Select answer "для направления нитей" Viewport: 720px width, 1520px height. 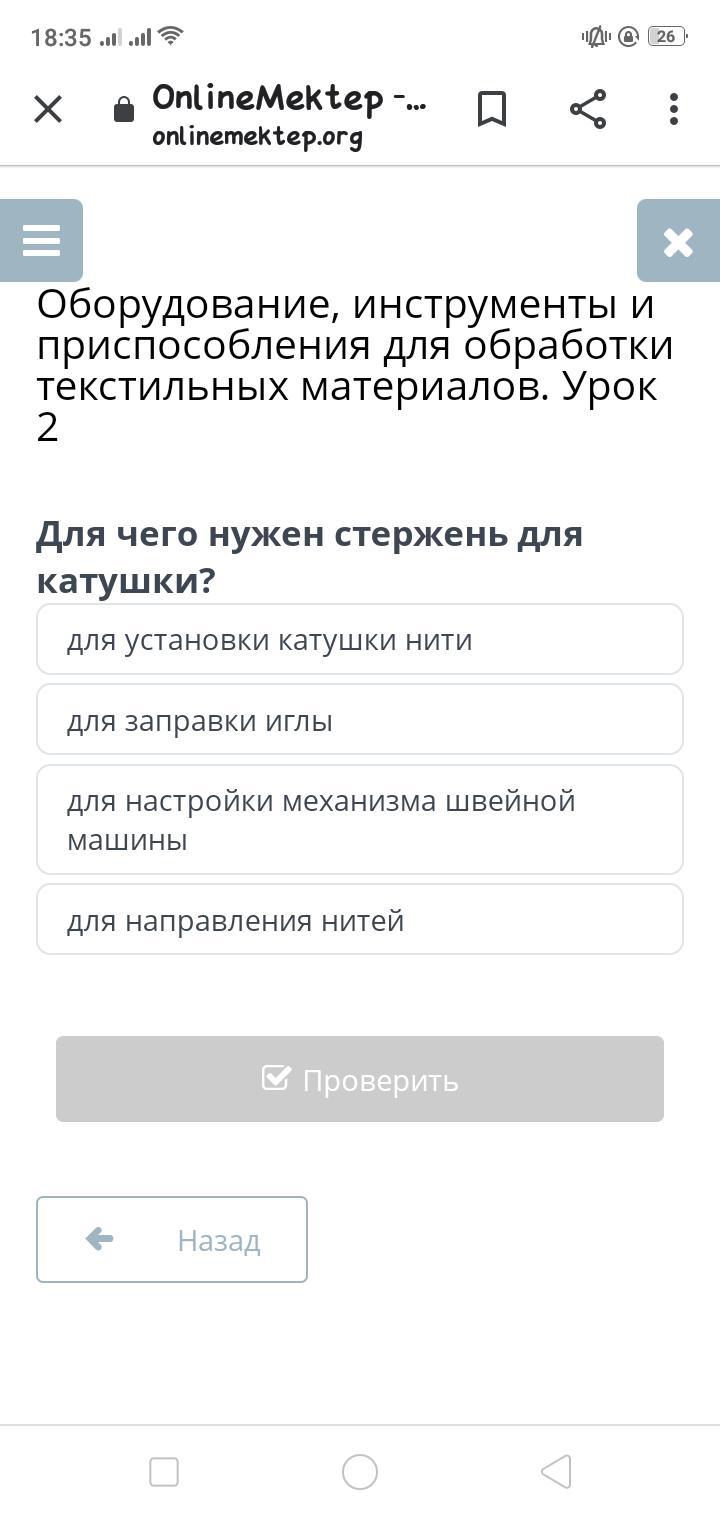point(360,920)
